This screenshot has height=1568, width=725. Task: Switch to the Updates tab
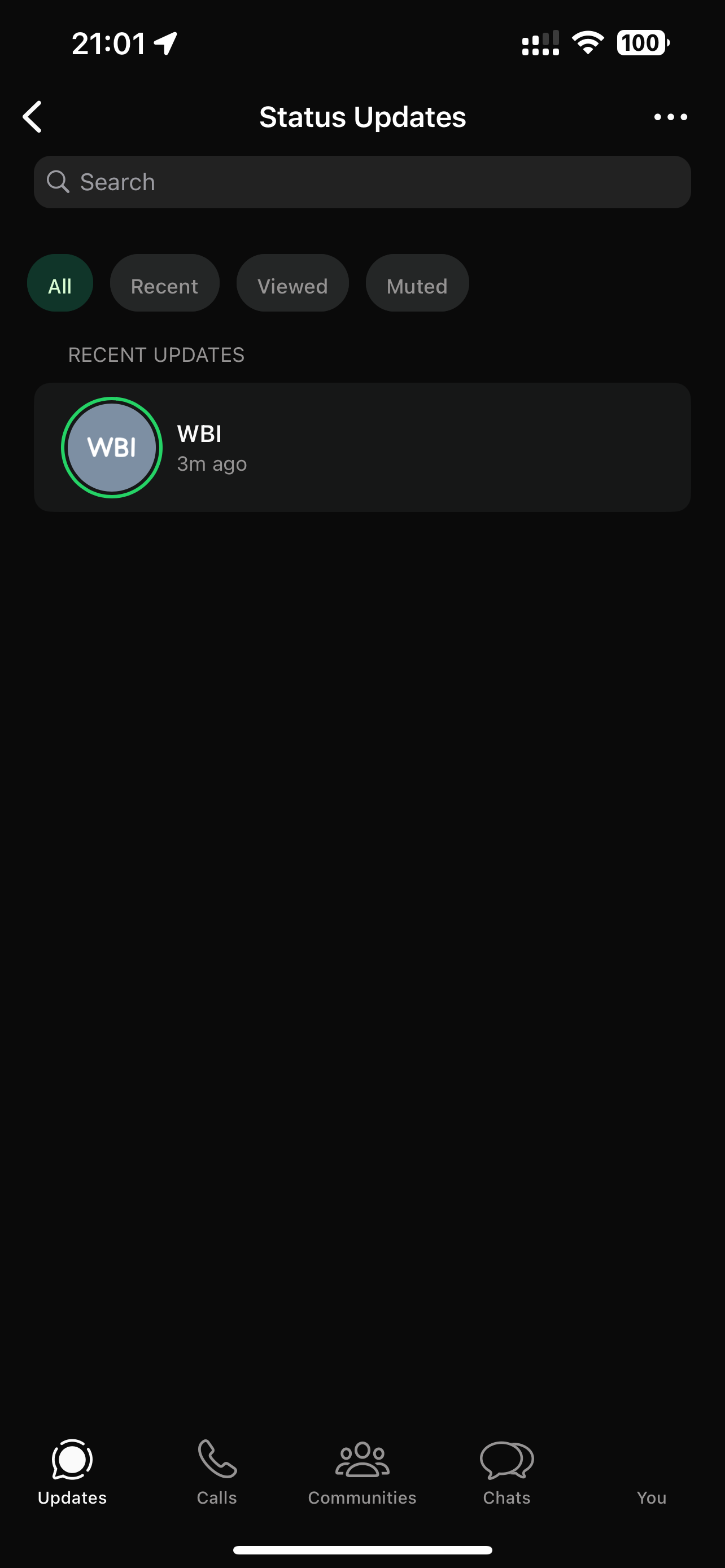point(72,1472)
